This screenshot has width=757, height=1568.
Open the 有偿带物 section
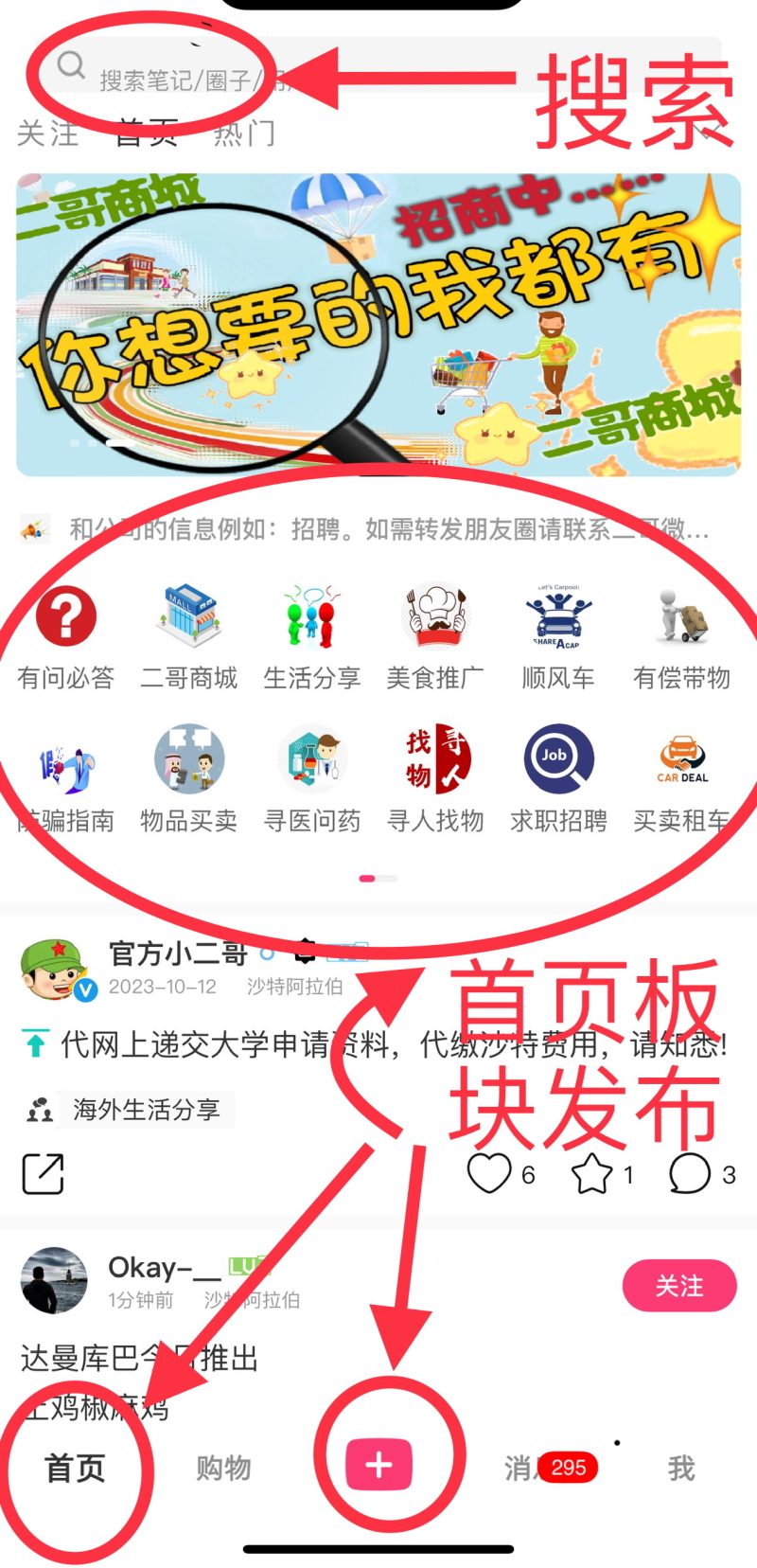click(x=681, y=635)
